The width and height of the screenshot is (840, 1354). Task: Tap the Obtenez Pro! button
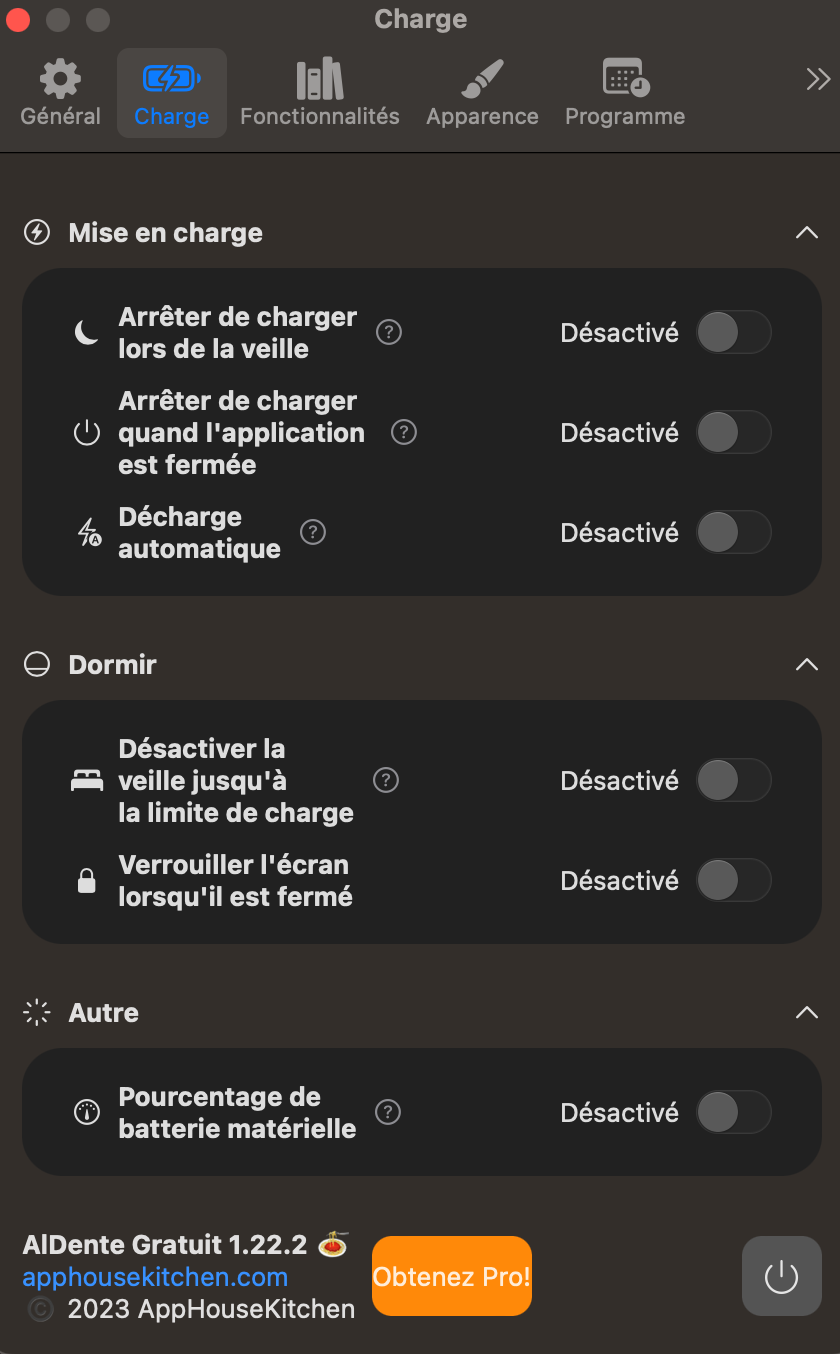point(451,1276)
